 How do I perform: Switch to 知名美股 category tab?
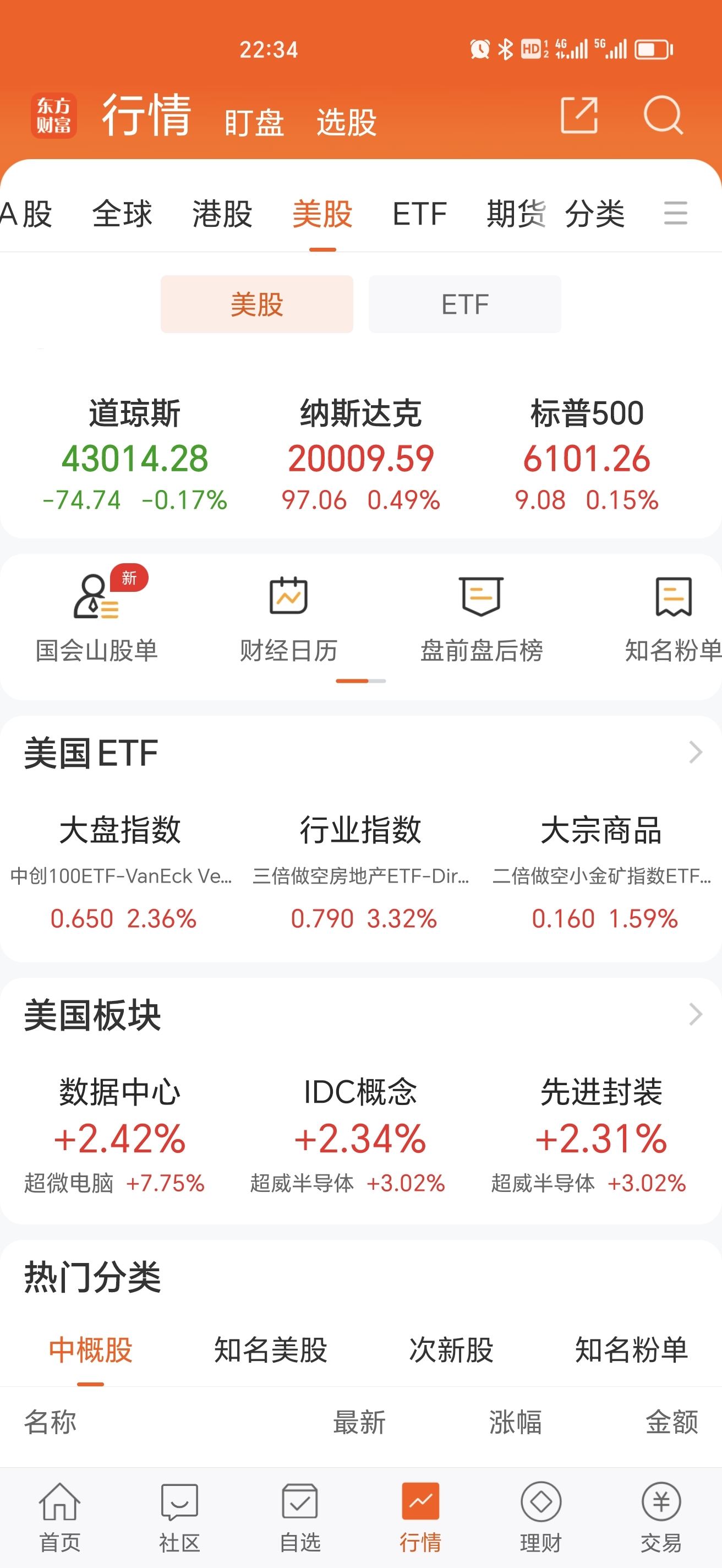tap(271, 1349)
